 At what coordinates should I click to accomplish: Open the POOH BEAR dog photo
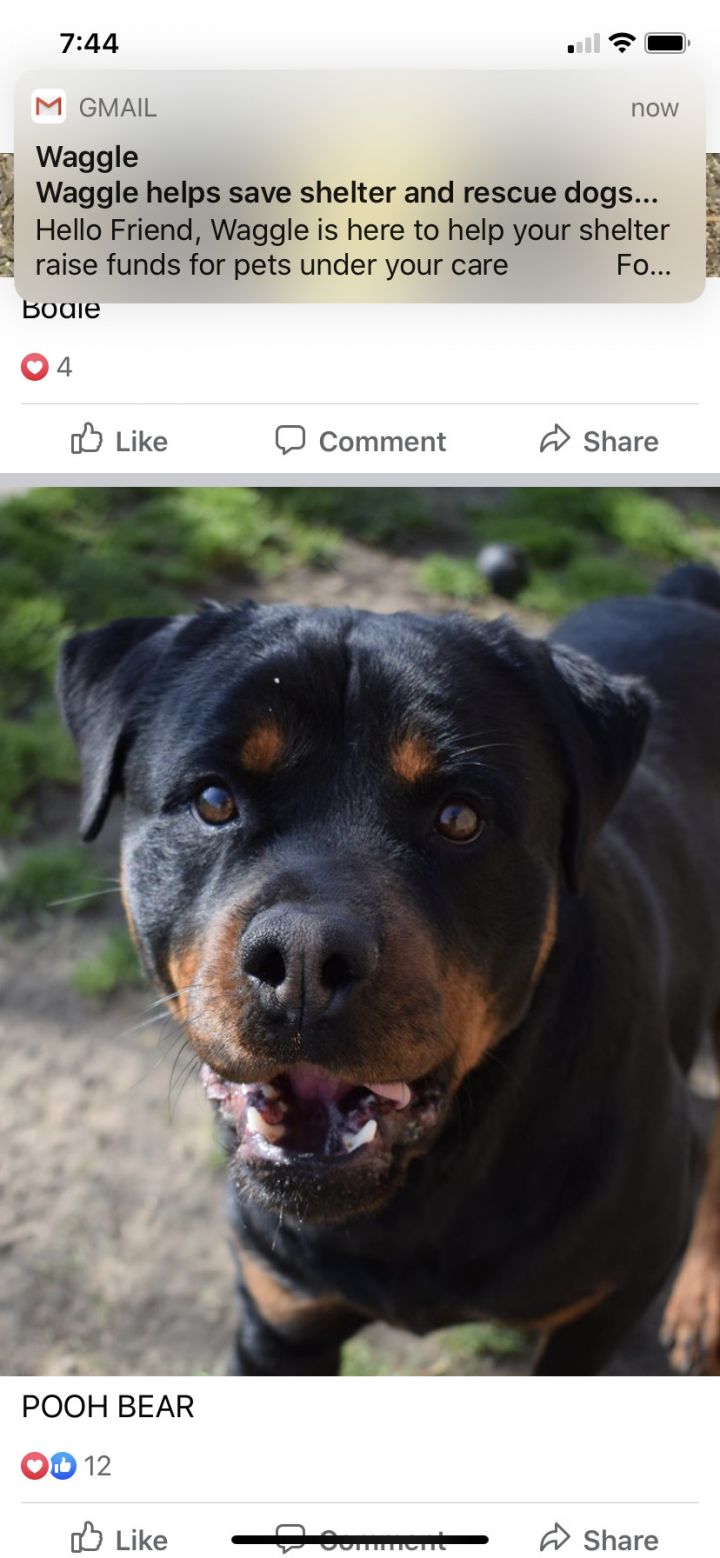tap(360, 930)
